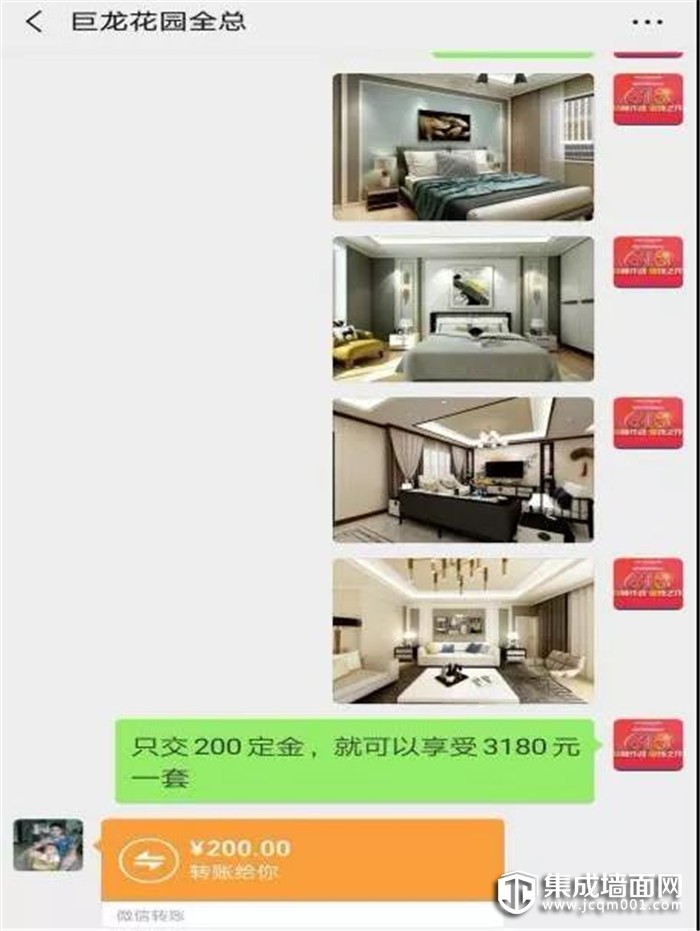
Task: View the living room photo with pendant lights
Action: pos(463,630)
